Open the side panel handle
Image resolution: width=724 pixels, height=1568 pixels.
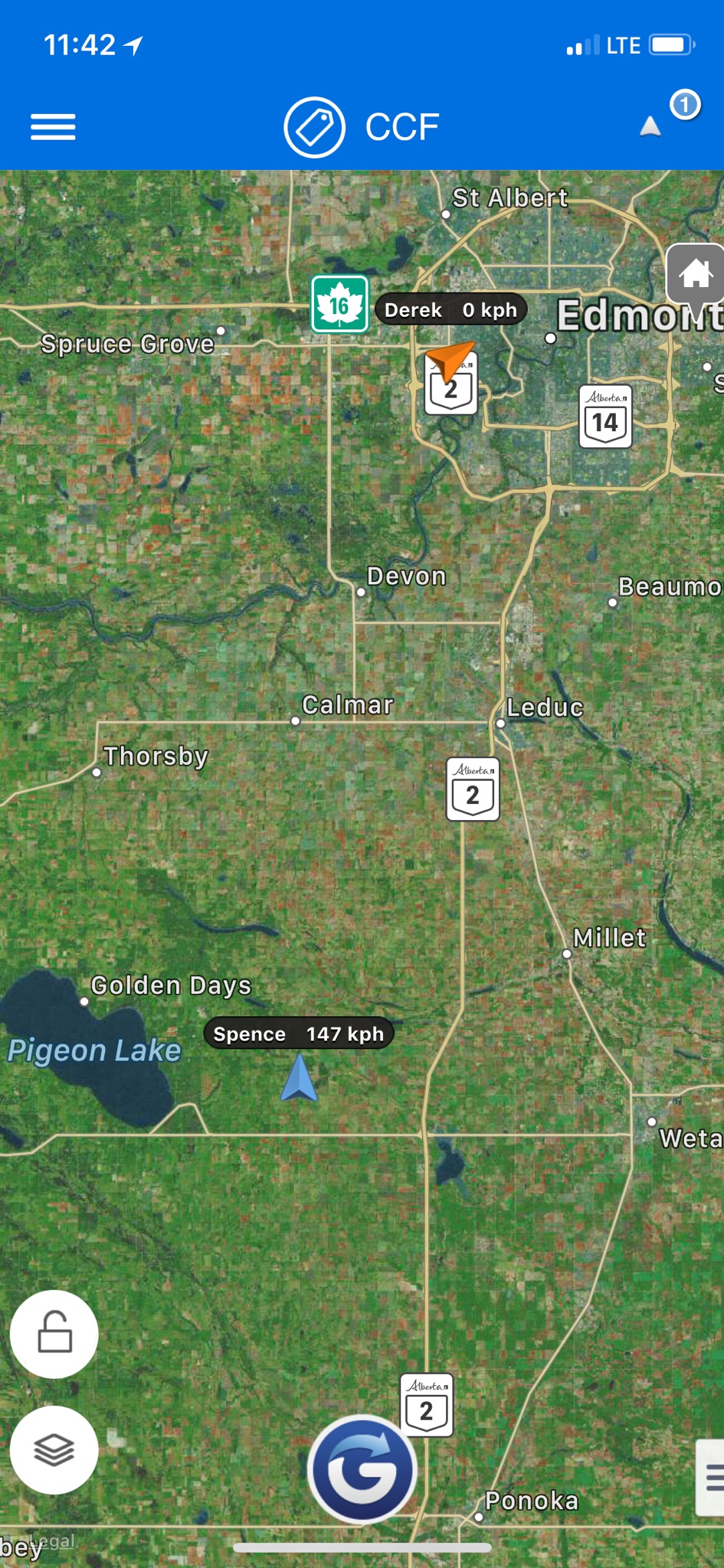[712, 1477]
